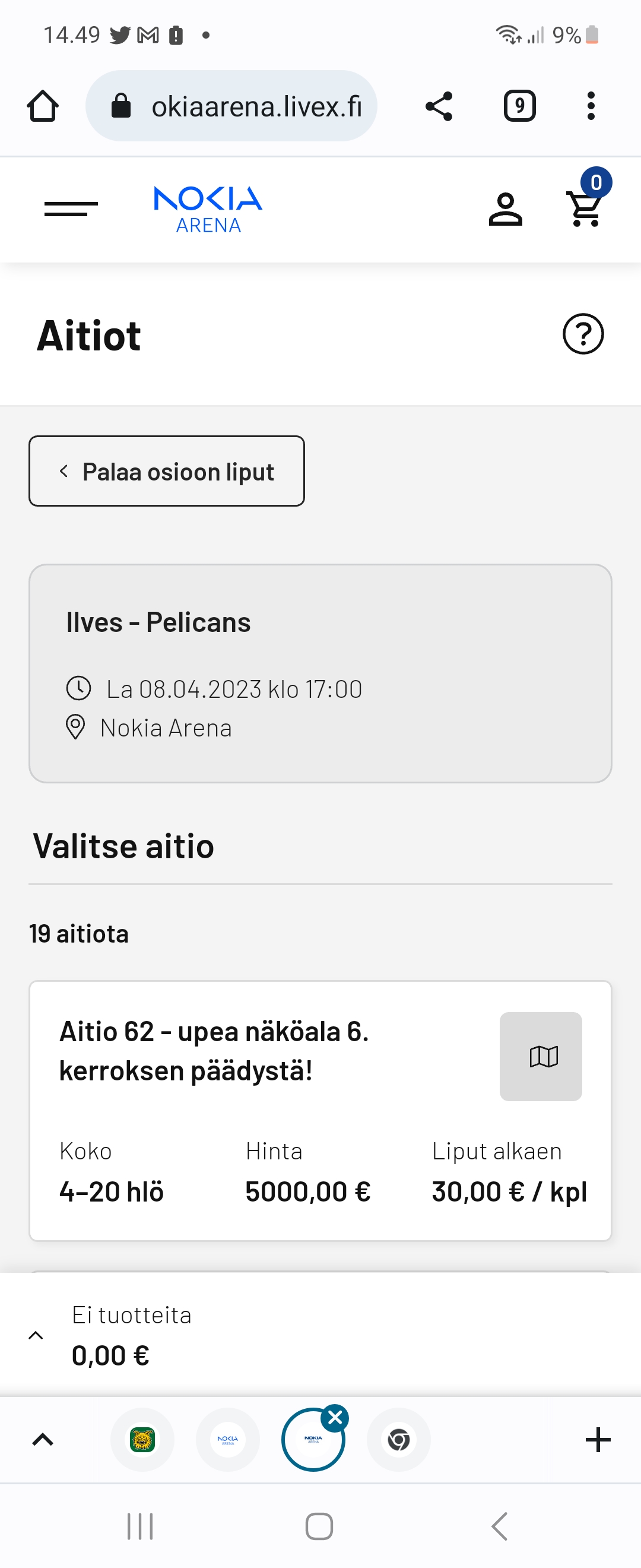Go back using system navigation
Screen dimensions: 641x1568
(x=499, y=1526)
